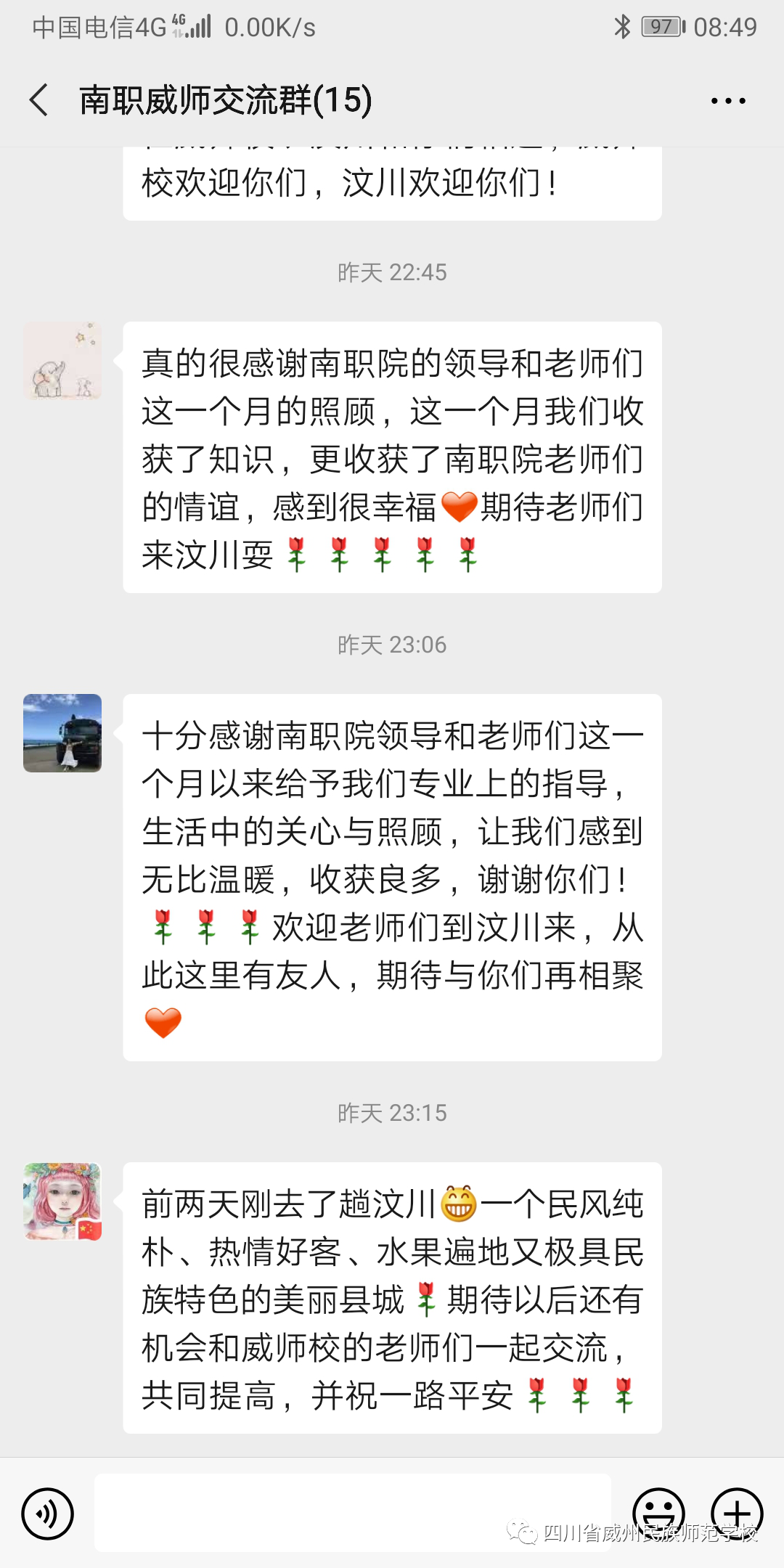The image size is (784, 1568).
Task: Tap the message text input field
Action: 353,1513
